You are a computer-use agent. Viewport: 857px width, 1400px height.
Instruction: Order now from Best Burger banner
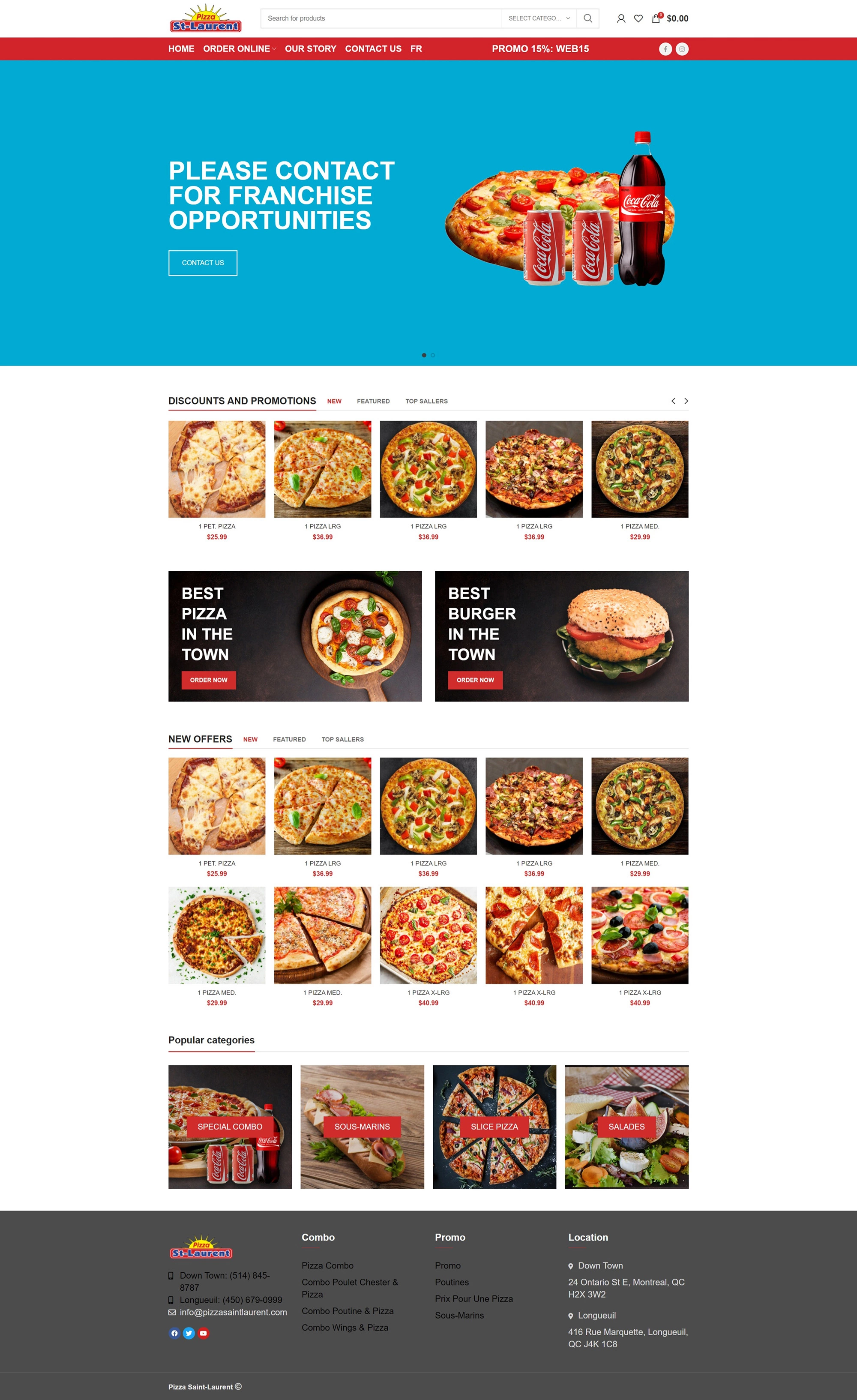click(x=474, y=680)
